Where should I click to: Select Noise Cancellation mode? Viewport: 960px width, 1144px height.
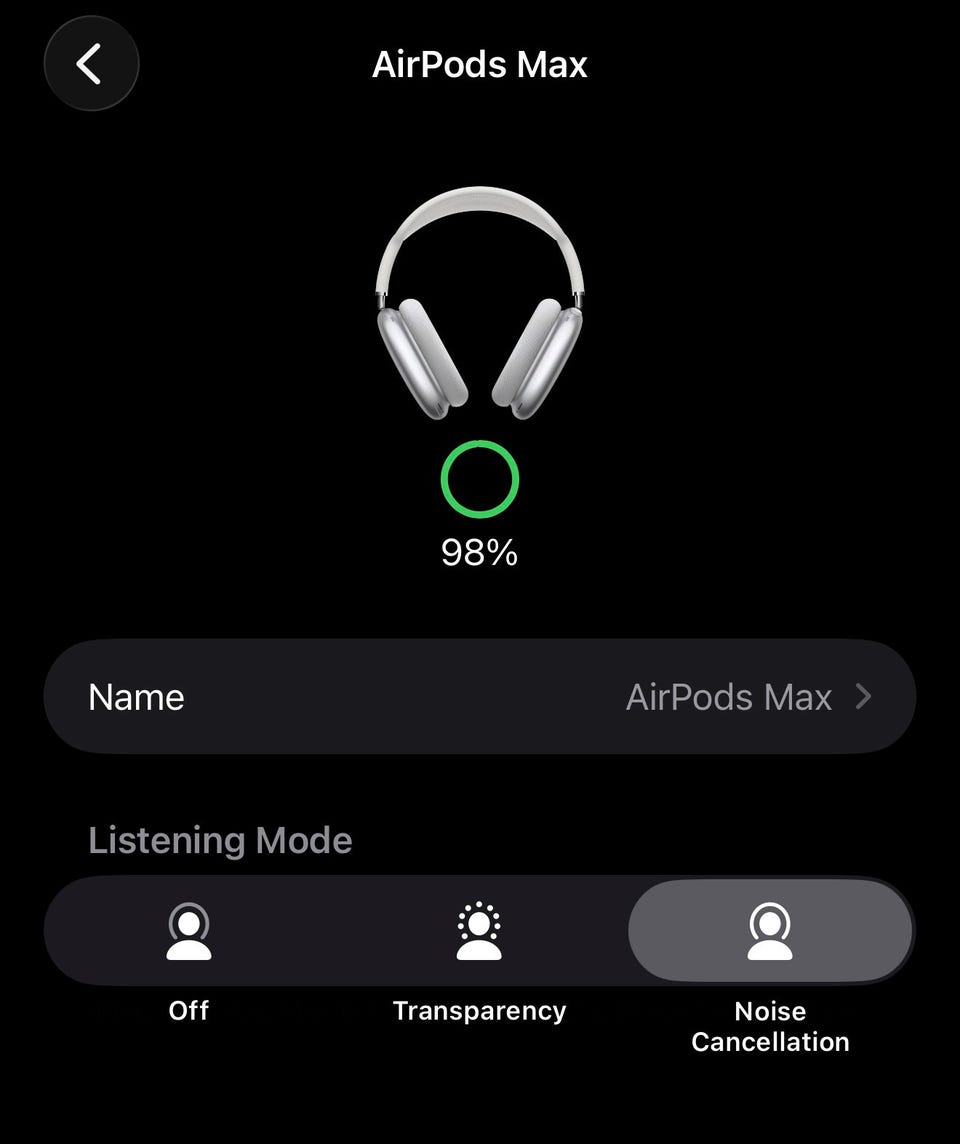pyautogui.click(x=769, y=932)
